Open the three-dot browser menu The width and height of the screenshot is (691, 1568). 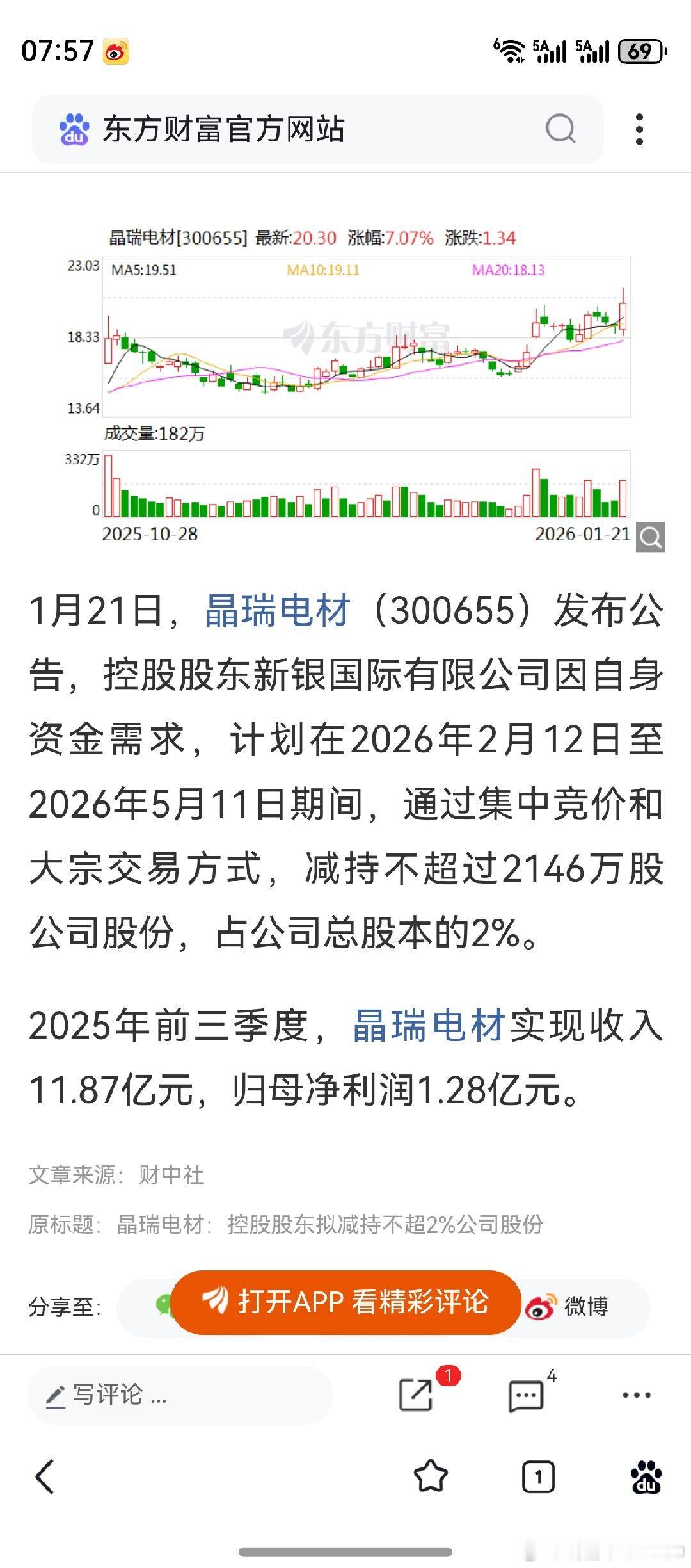click(640, 128)
